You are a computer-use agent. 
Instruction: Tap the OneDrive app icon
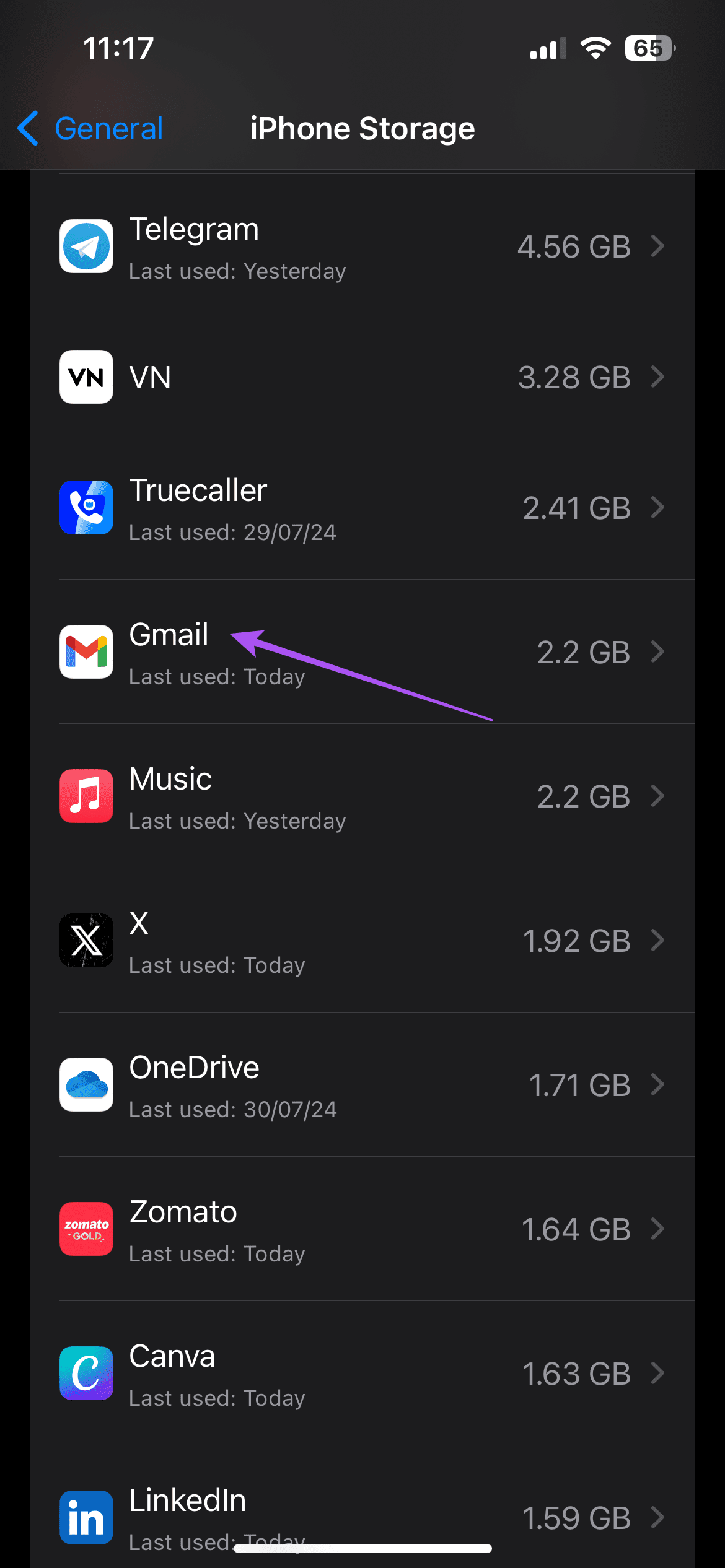(86, 1085)
